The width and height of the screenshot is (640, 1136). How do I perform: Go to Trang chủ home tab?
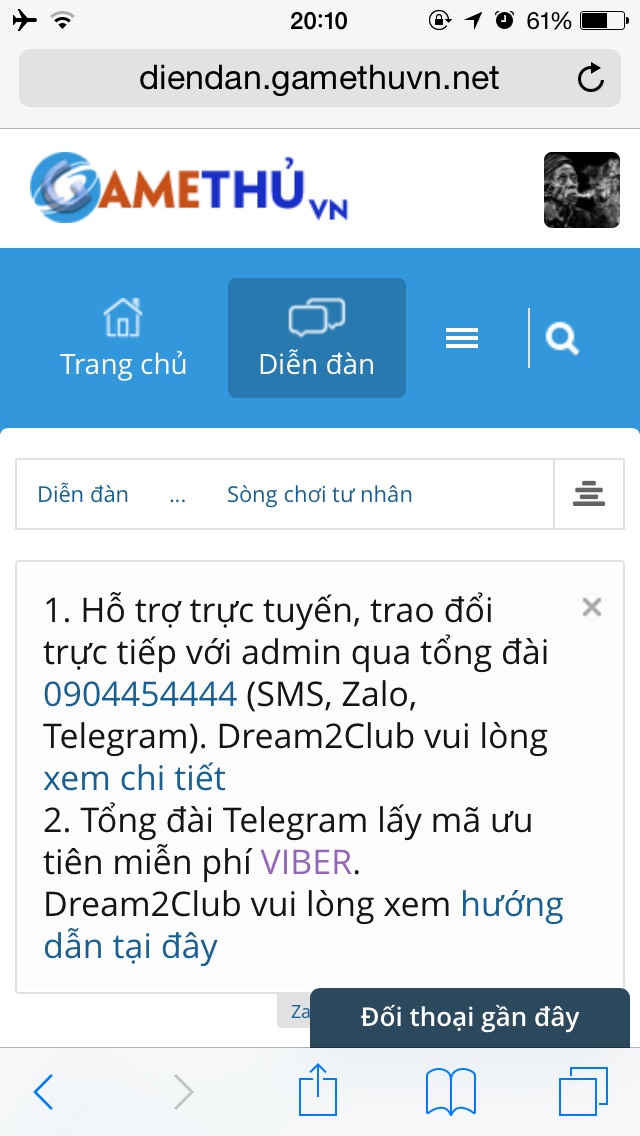coord(123,338)
